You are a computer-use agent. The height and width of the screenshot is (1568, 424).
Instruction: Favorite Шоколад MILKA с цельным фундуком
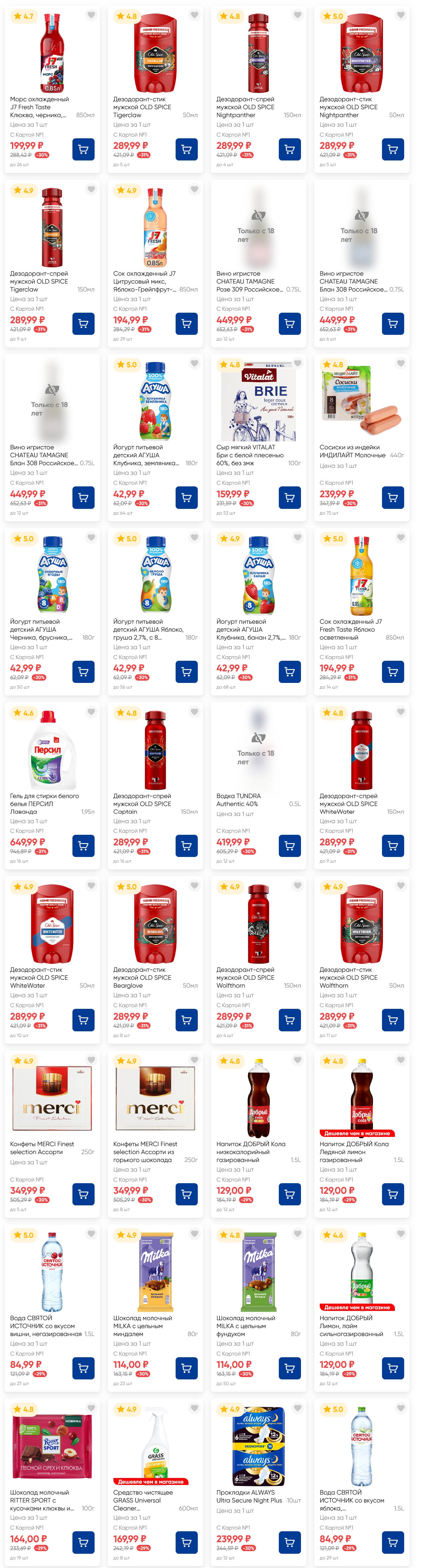[297, 1234]
